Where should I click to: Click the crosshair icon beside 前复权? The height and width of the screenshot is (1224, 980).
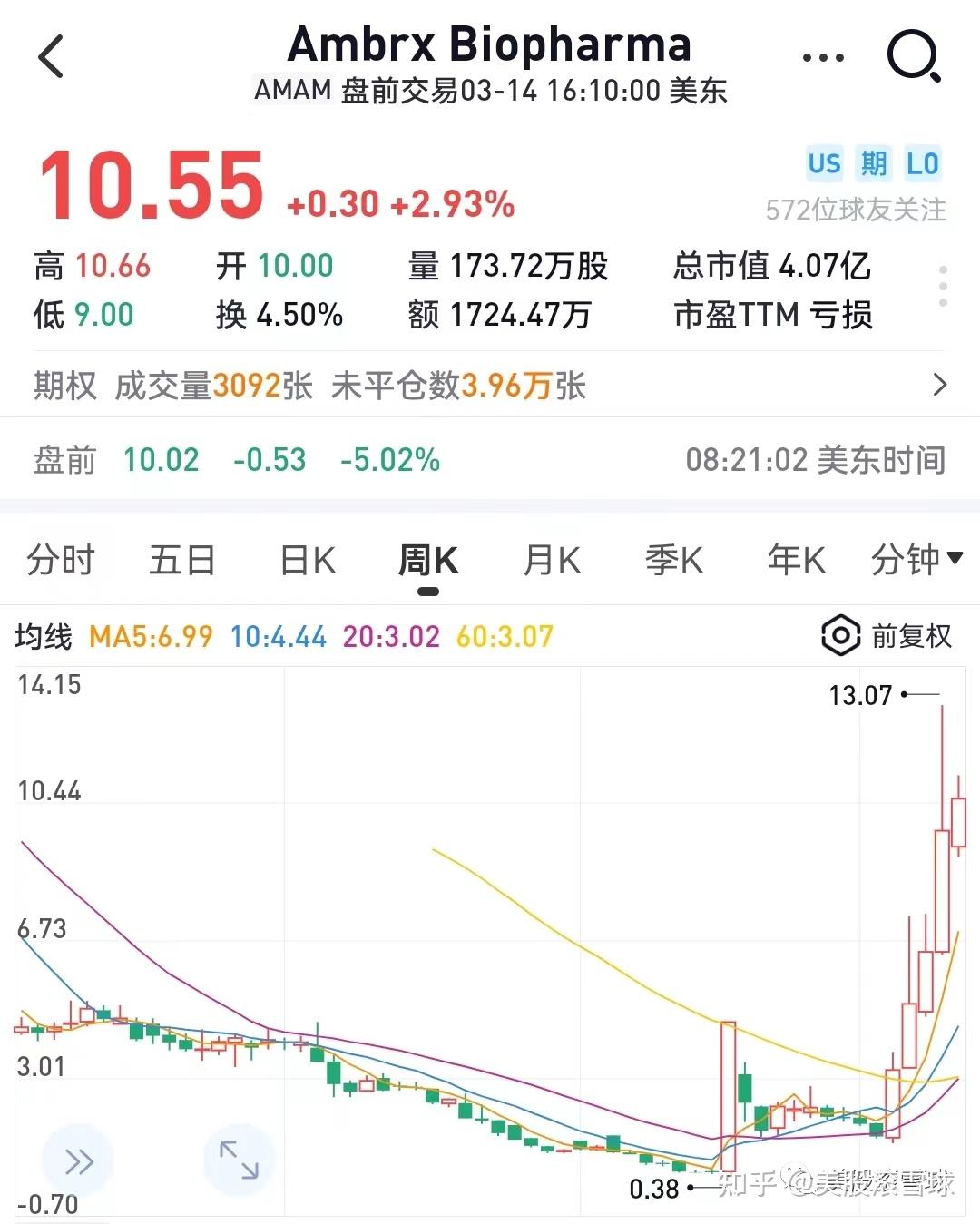click(x=840, y=636)
